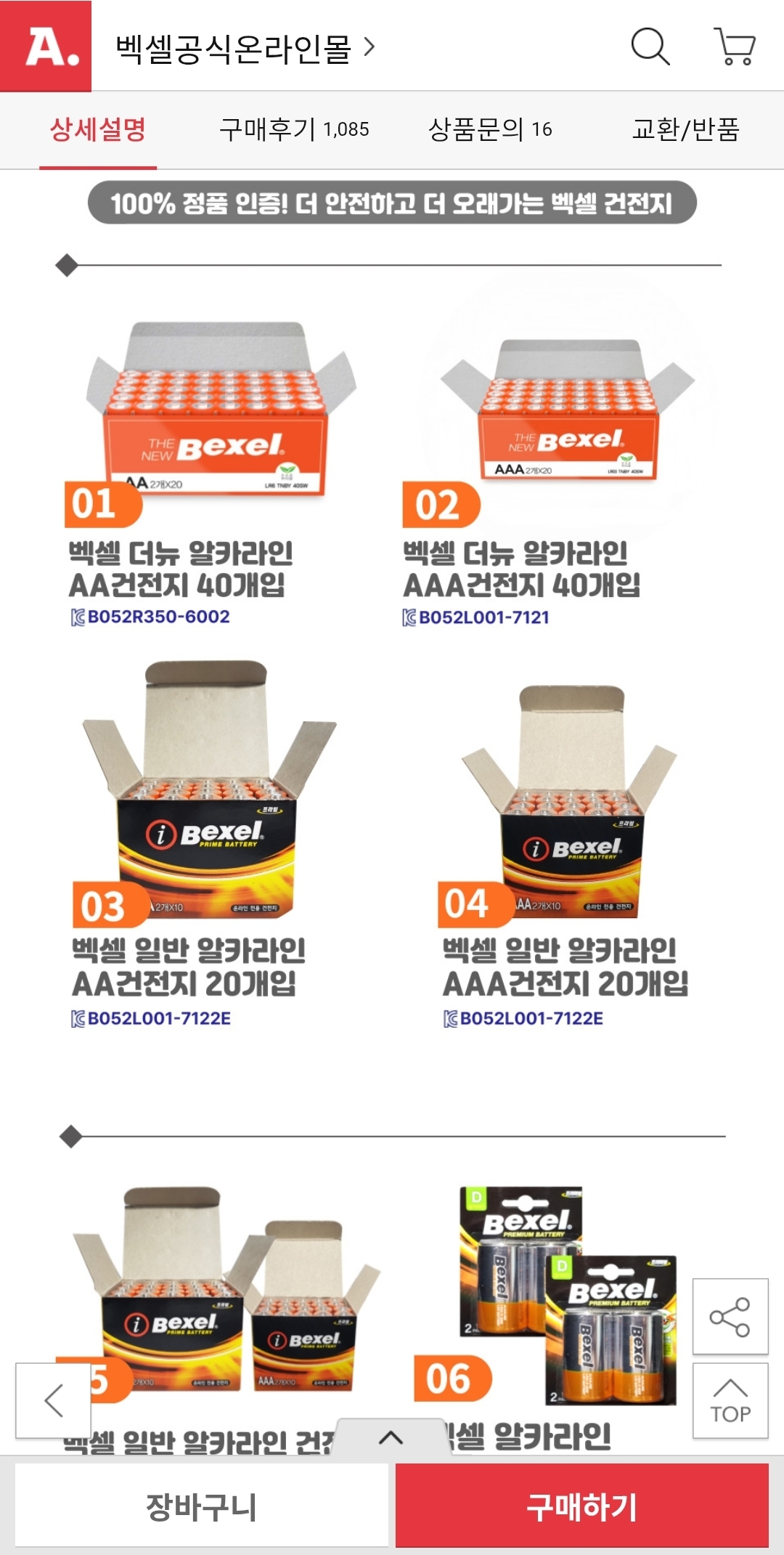Open the search icon
This screenshot has height=1555, width=784.
click(650, 47)
